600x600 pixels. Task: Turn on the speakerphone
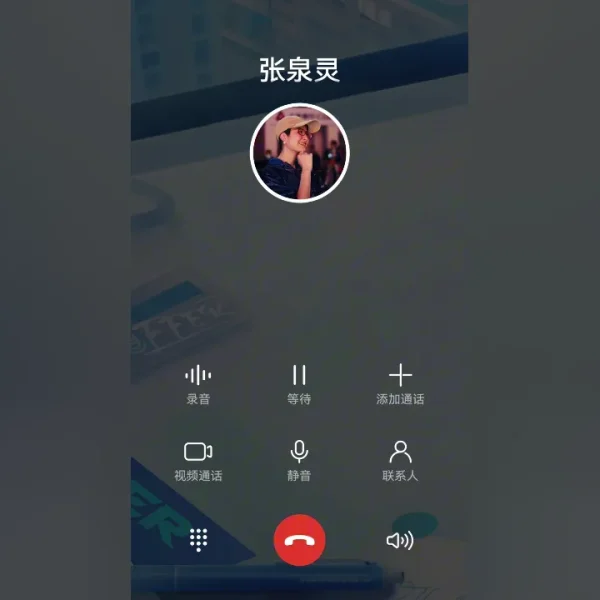[x=400, y=540]
